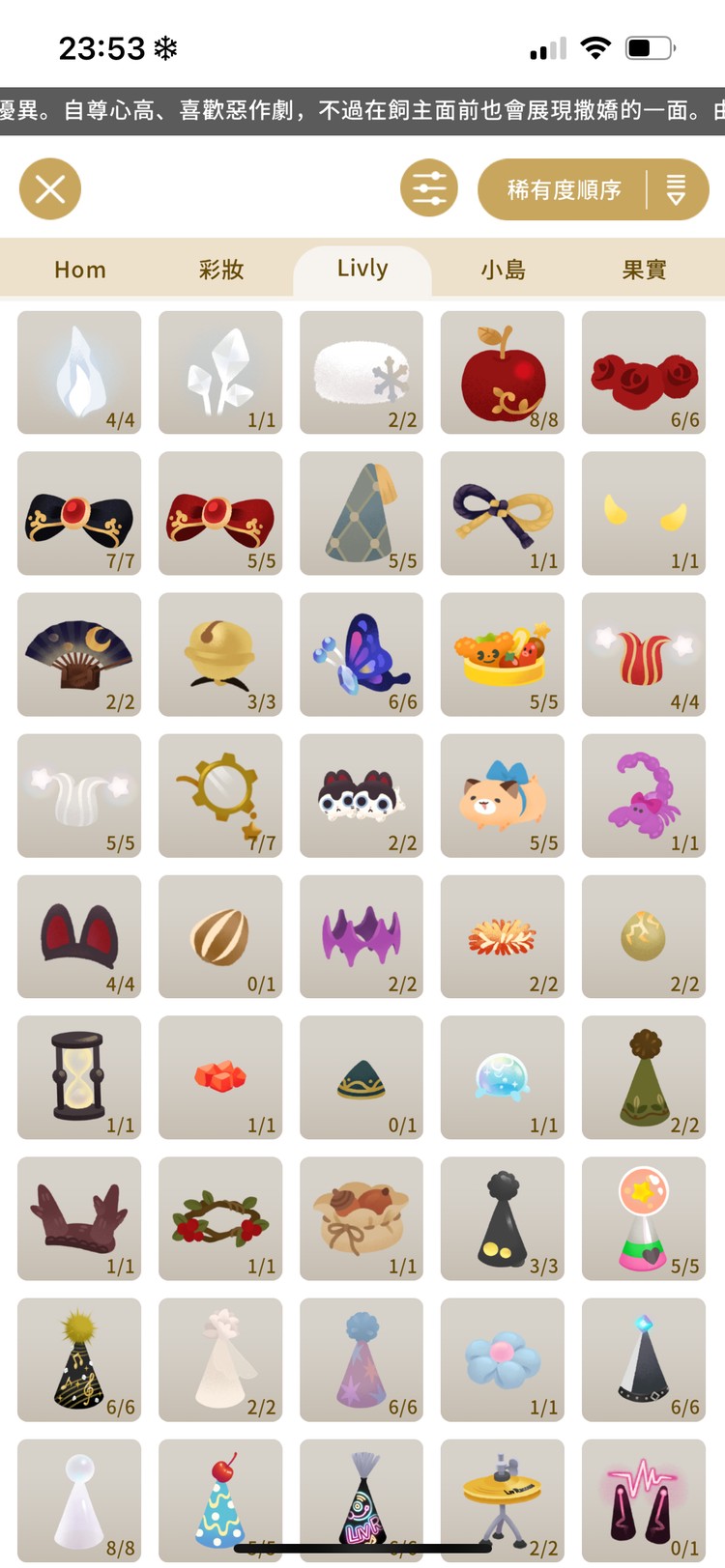Open the red apple item tile
This screenshot has width=725, height=1568.
[x=503, y=372]
